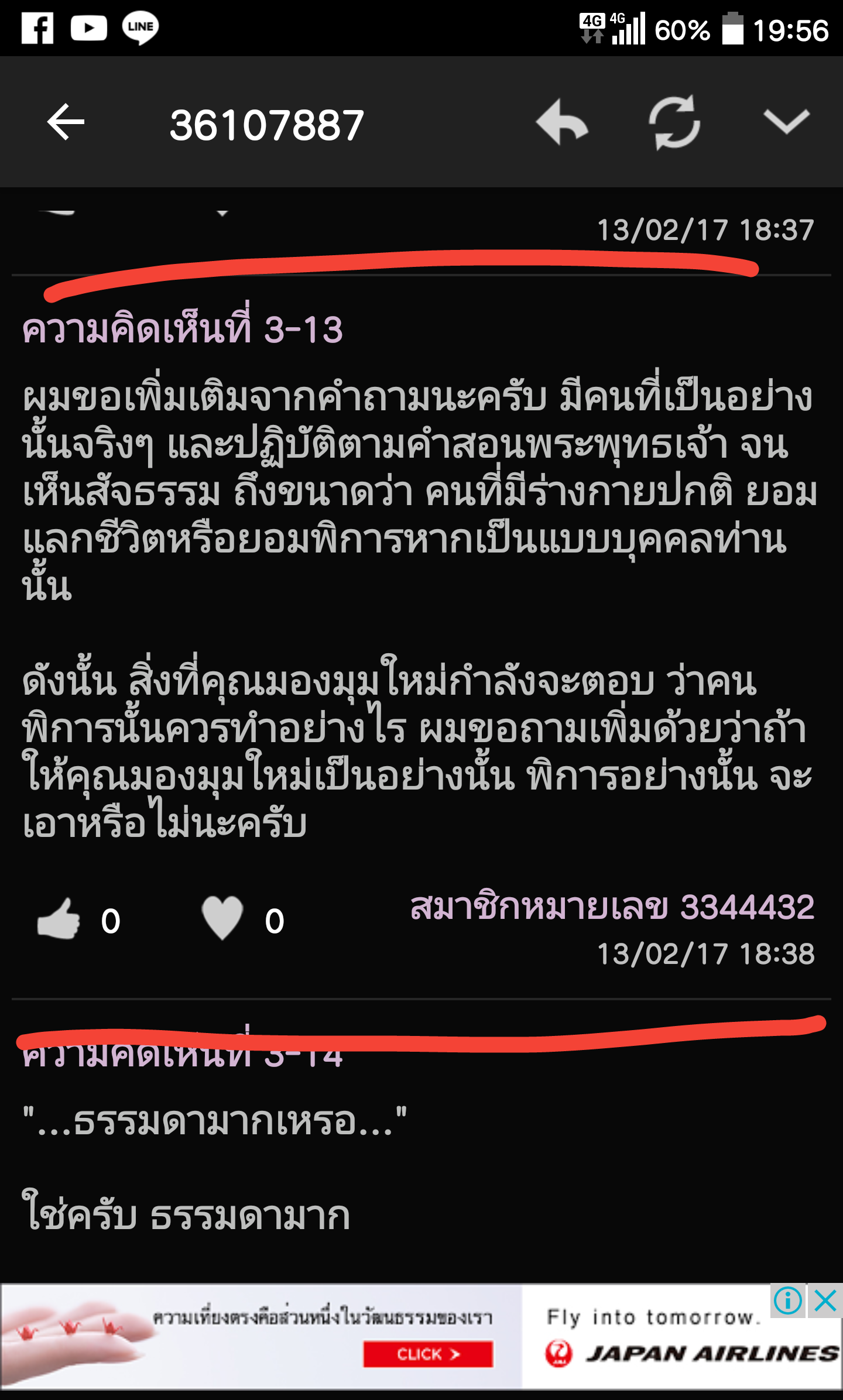The image size is (843, 1400).
Task: Tap the heart icon under comment 3-13
Action: (x=222, y=918)
